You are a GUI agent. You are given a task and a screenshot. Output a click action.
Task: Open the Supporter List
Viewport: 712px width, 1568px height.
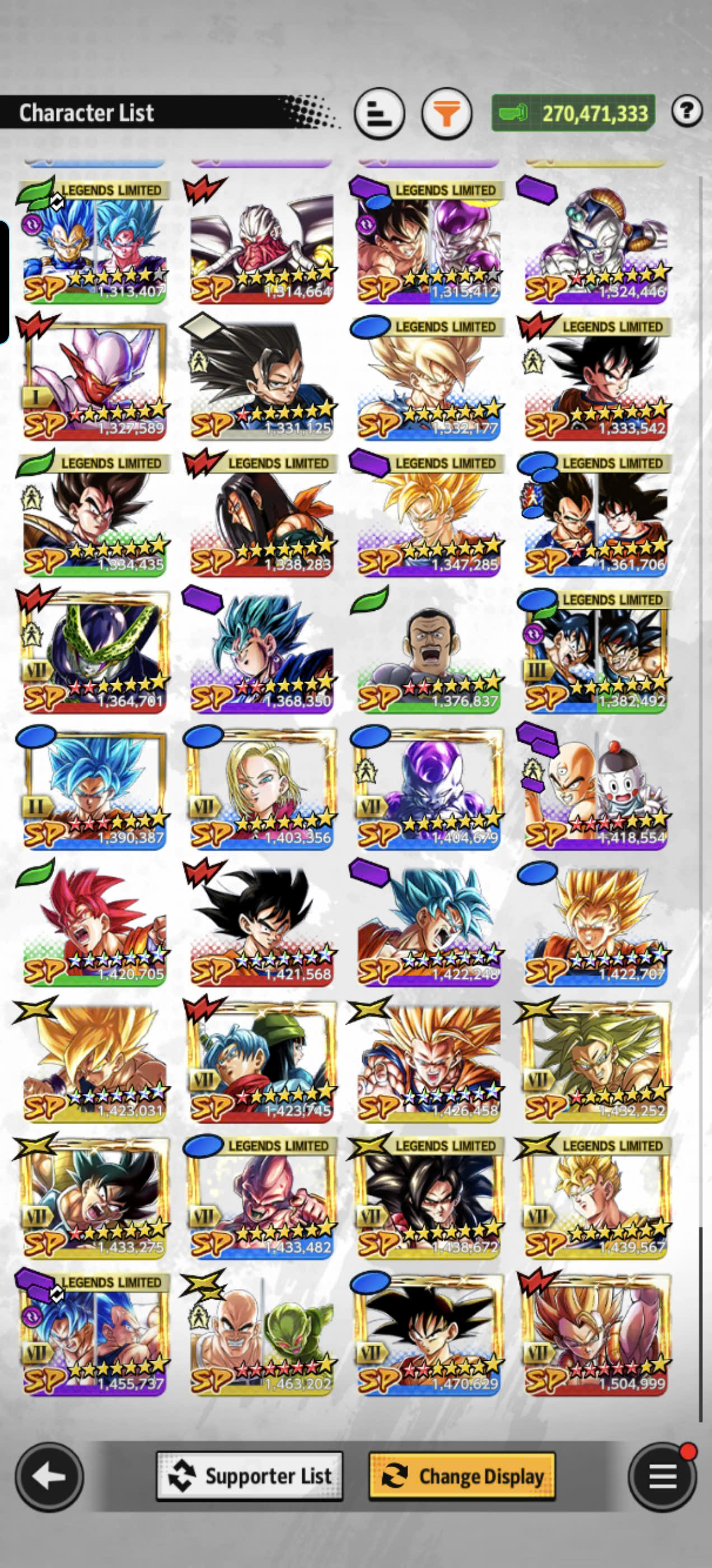[250, 1476]
